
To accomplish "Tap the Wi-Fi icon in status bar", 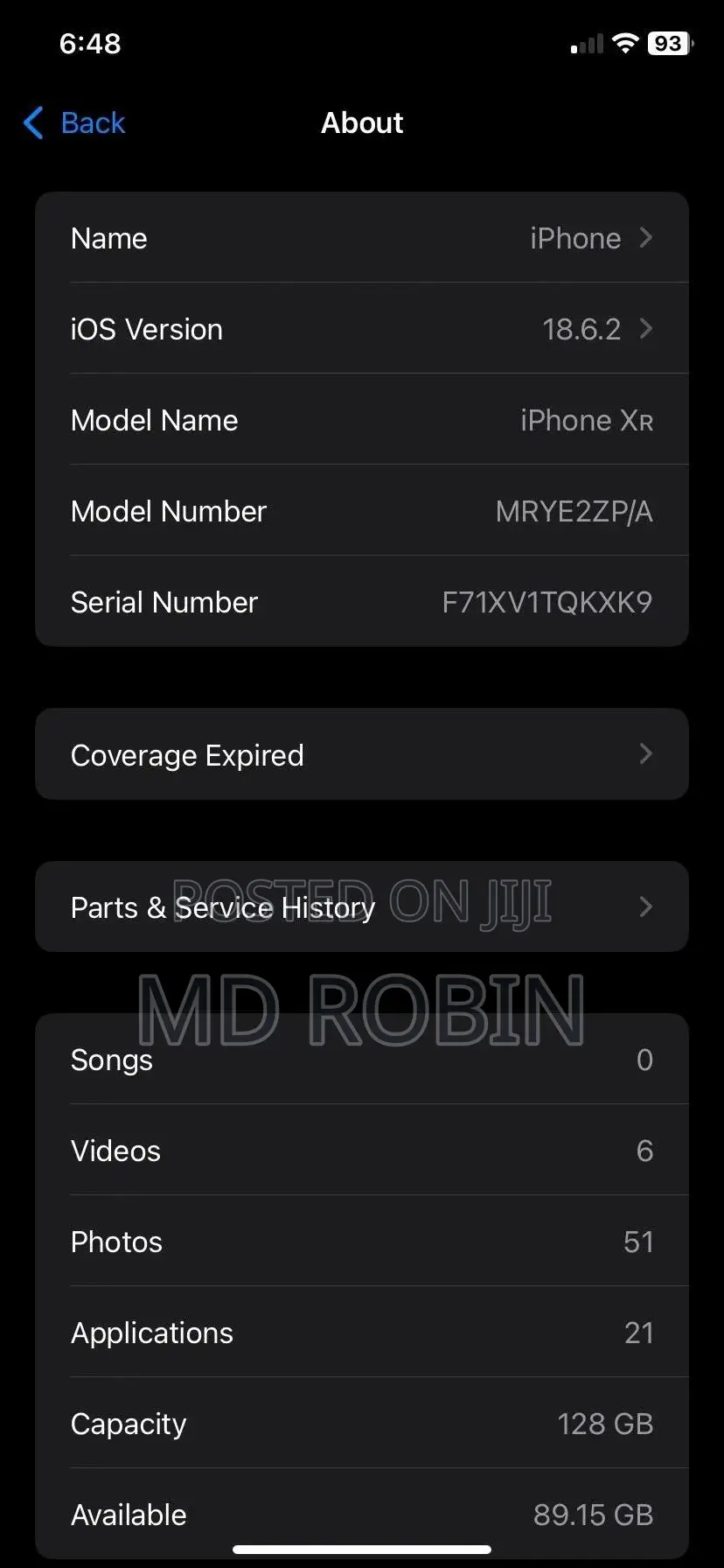I will pos(625,43).
